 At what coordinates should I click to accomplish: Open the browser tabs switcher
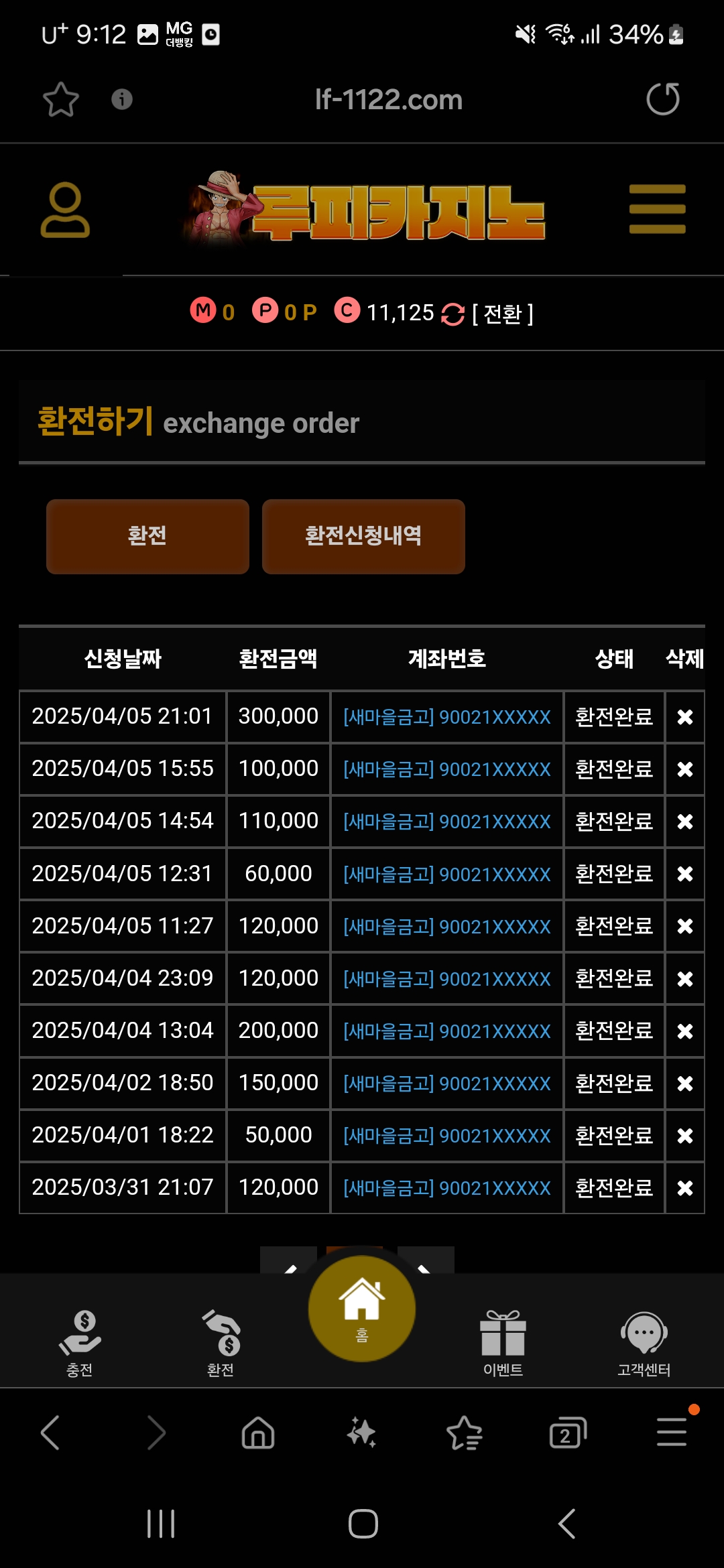[567, 1434]
